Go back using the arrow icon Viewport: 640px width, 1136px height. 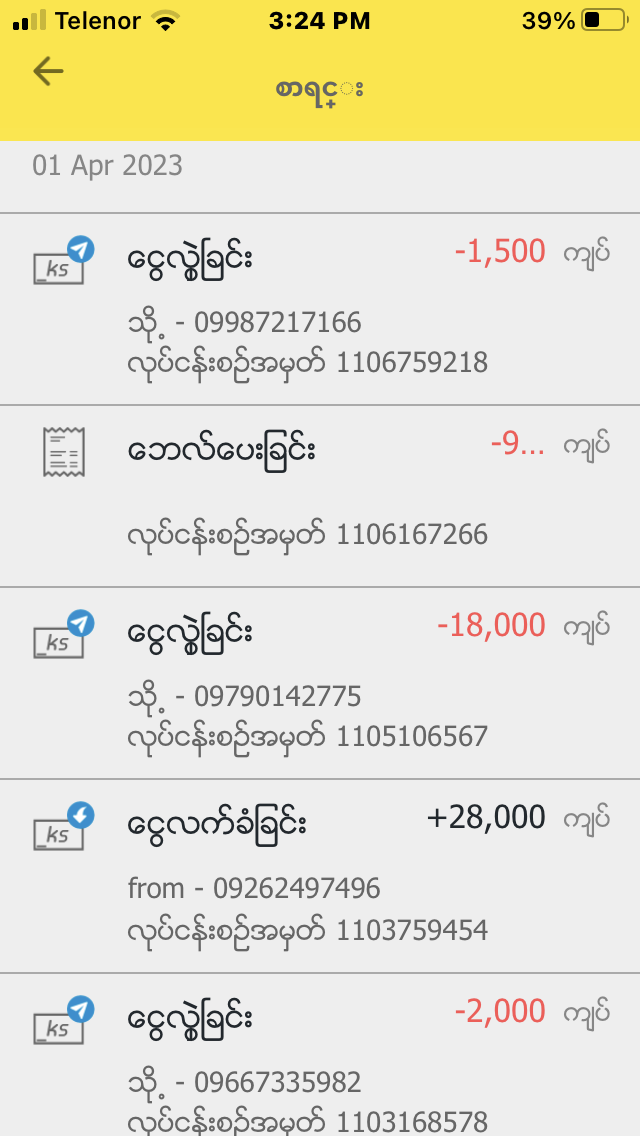pyautogui.click(x=48, y=71)
